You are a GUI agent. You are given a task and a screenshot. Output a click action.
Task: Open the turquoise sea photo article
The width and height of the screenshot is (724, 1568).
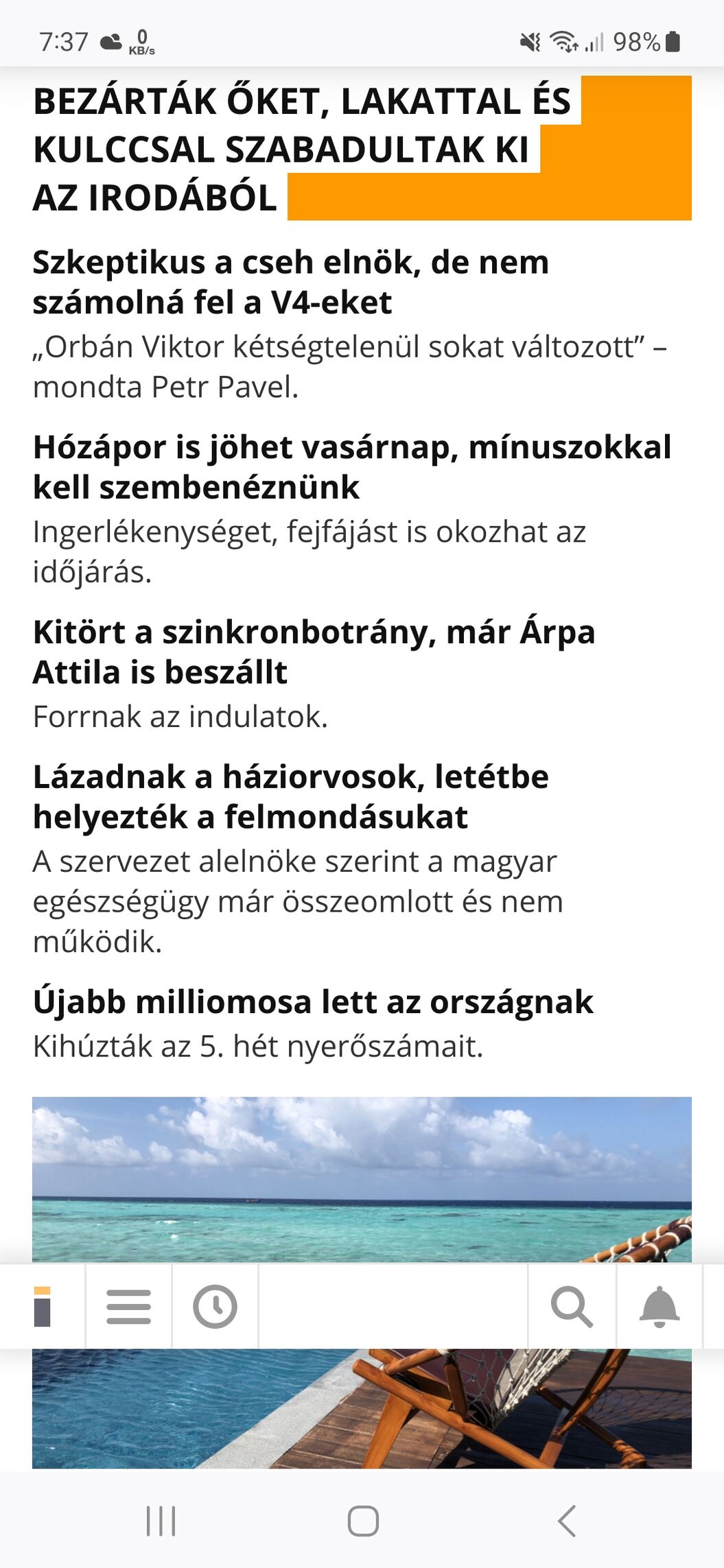[362, 1178]
